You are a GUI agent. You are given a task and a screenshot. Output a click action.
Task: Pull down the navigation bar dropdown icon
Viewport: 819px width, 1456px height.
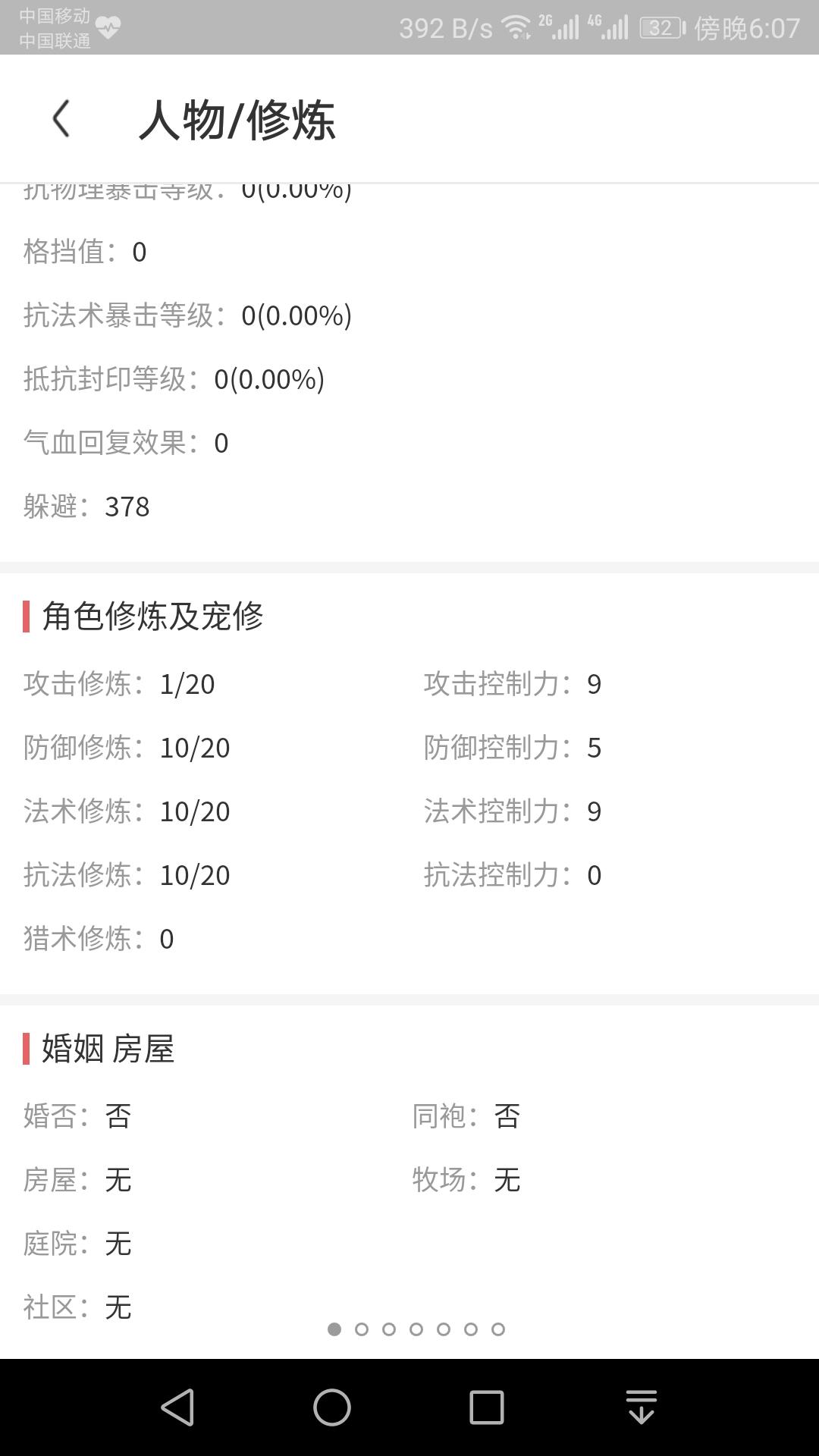[642, 1407]
